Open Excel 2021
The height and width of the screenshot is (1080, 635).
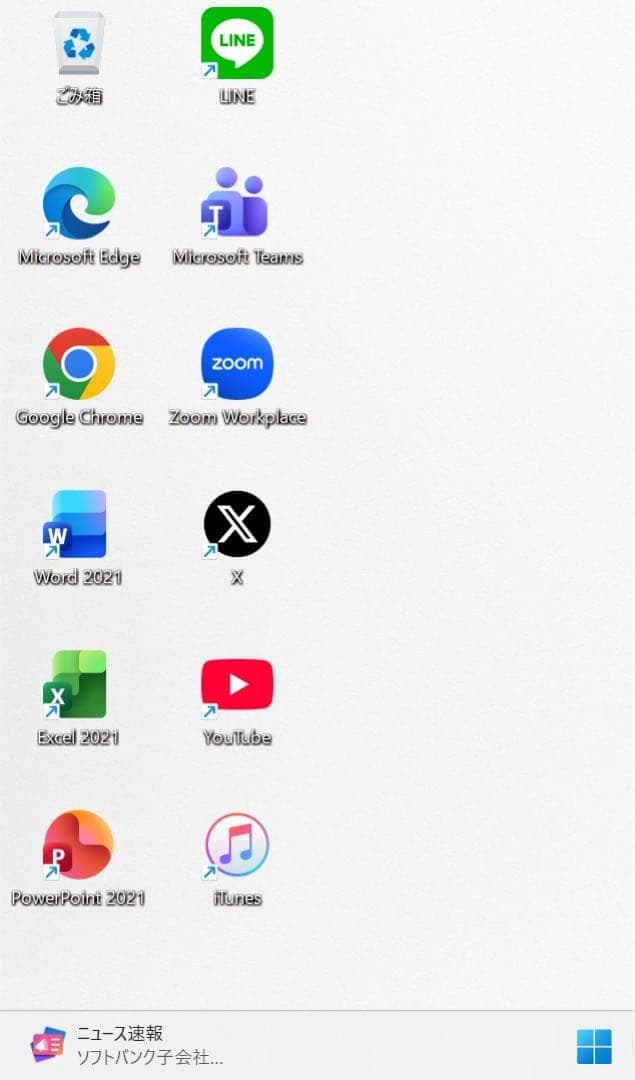coord(76,685)
